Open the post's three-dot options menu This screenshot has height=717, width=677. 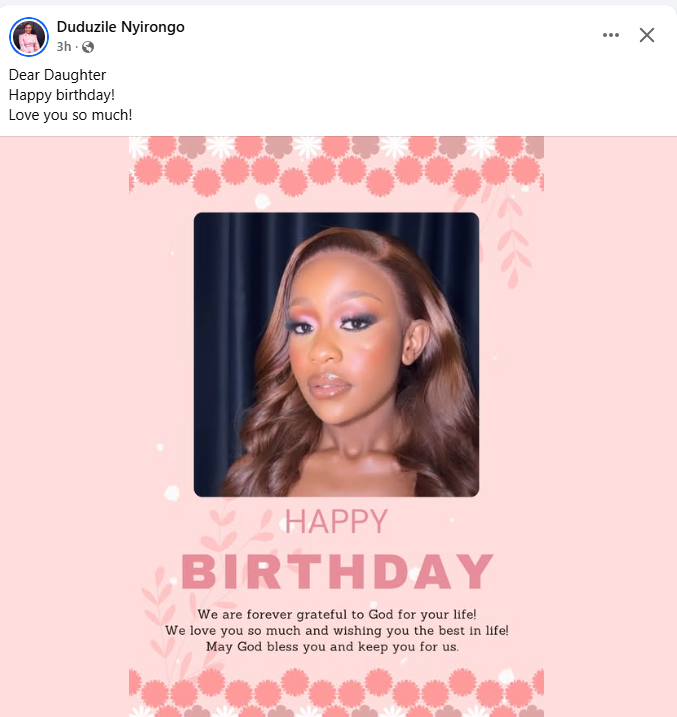pyautogui.click(x=611, y=35)
